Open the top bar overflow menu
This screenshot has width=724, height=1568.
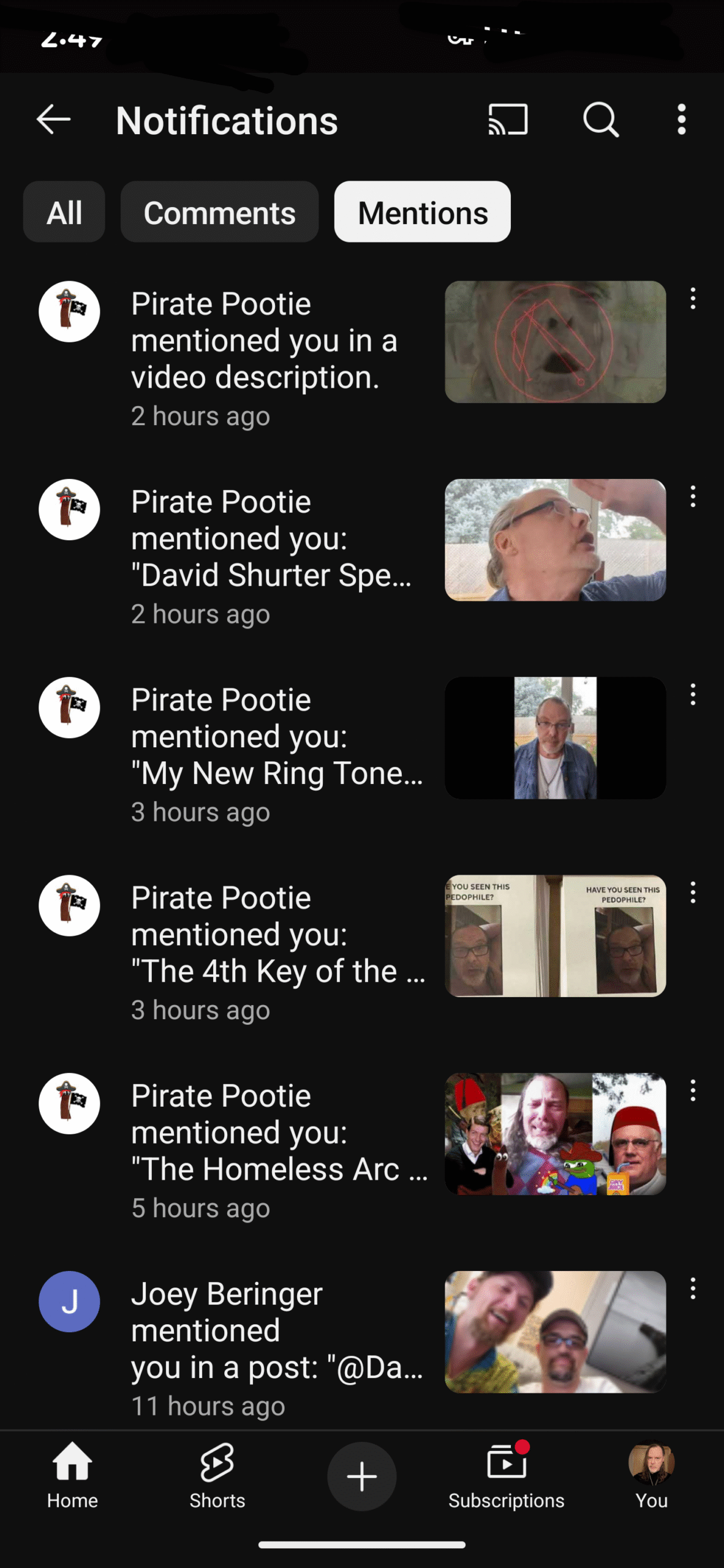pos(681,119)
